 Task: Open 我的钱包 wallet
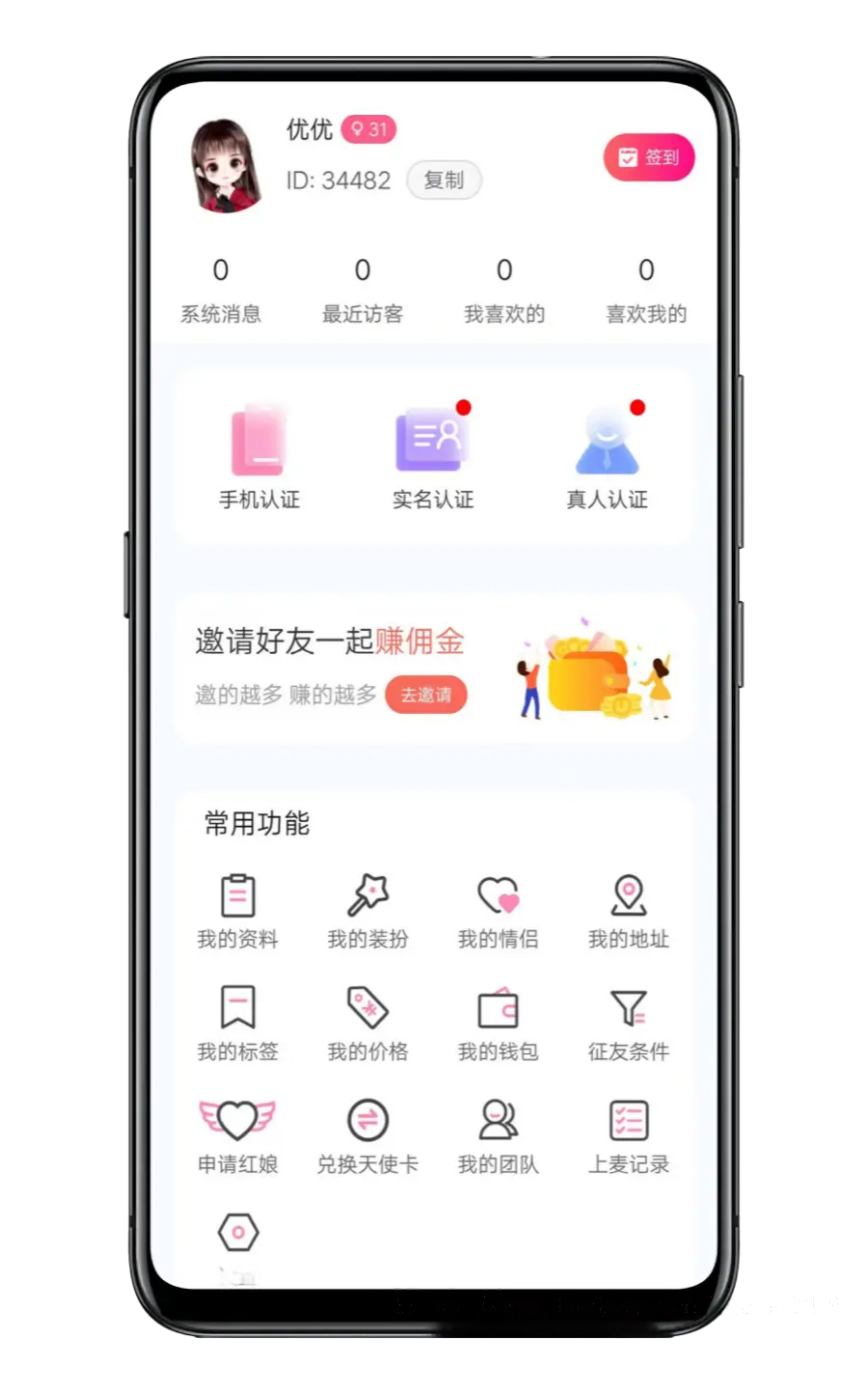[499, 1025]
